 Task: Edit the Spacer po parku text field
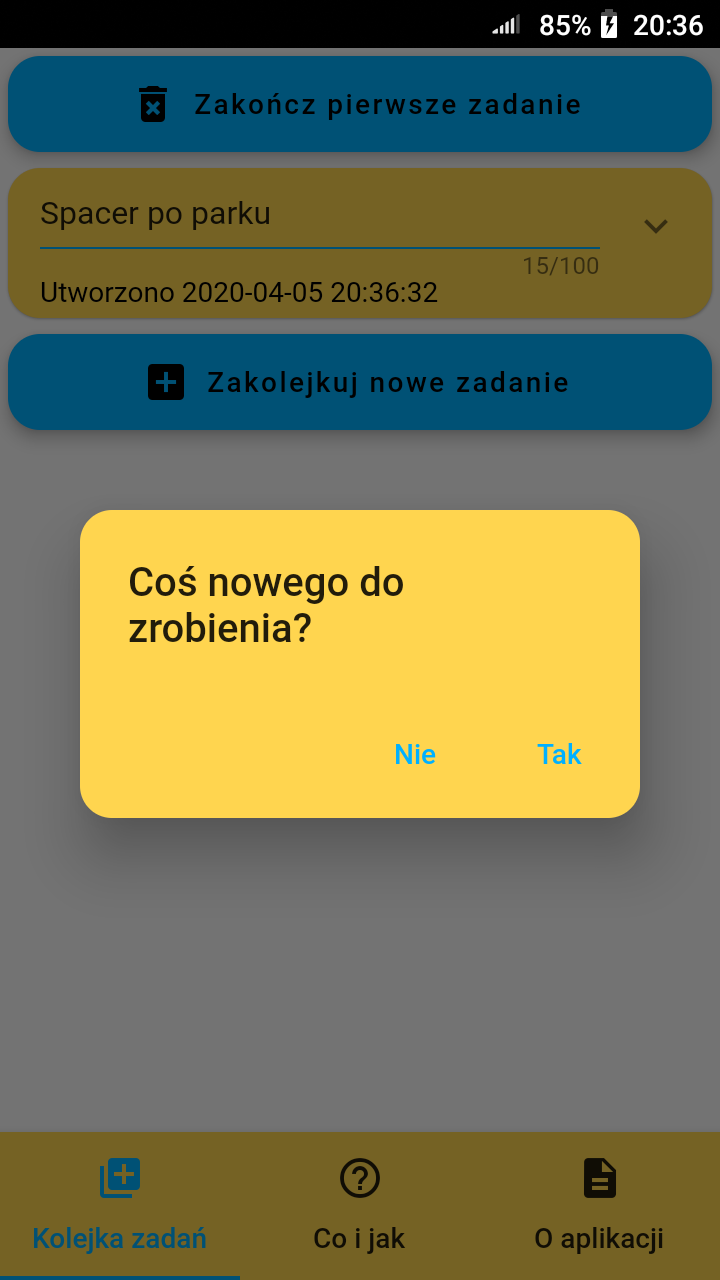coord(320,216)
